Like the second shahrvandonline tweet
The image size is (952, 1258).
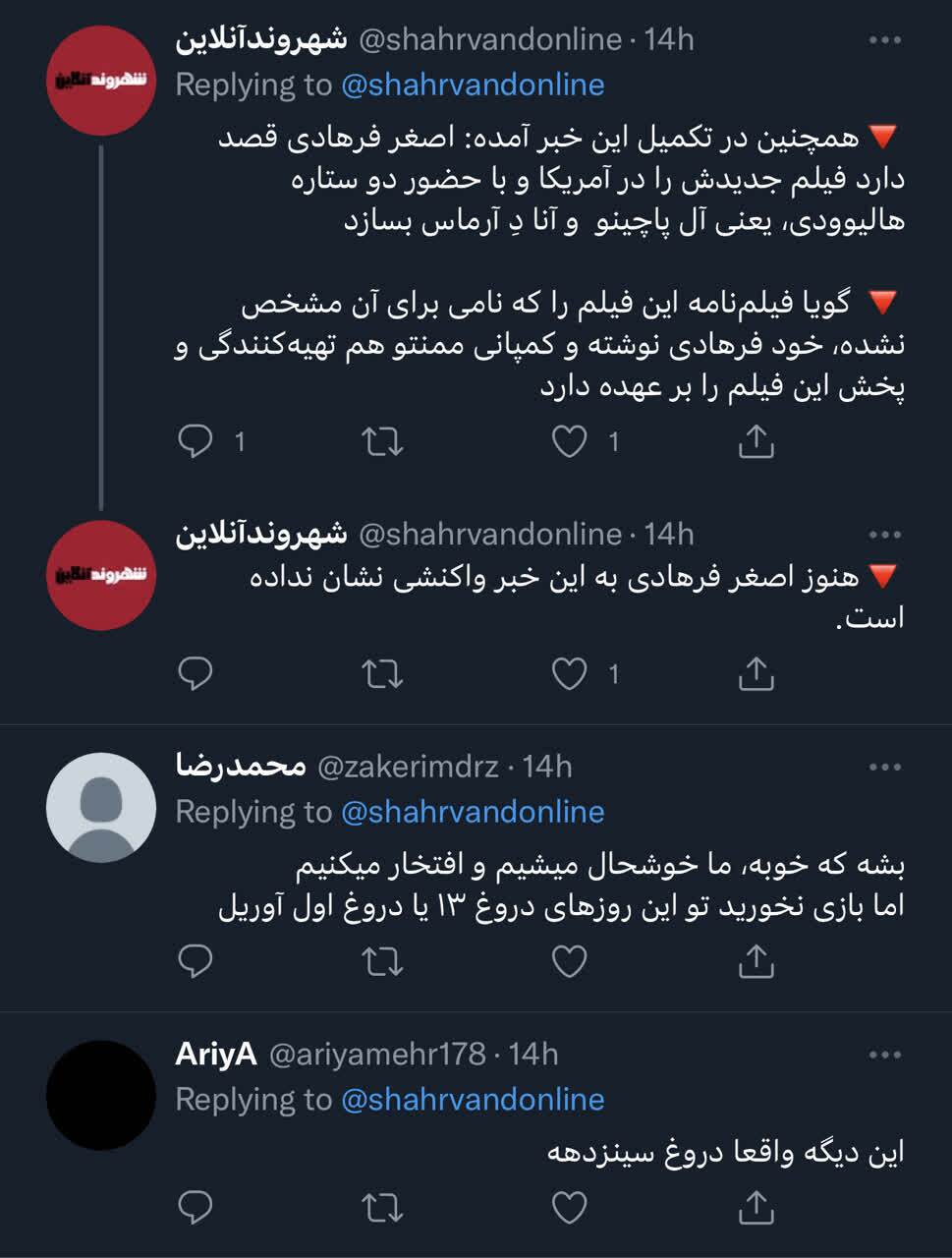pyautogui.click(x=569, y=674)
